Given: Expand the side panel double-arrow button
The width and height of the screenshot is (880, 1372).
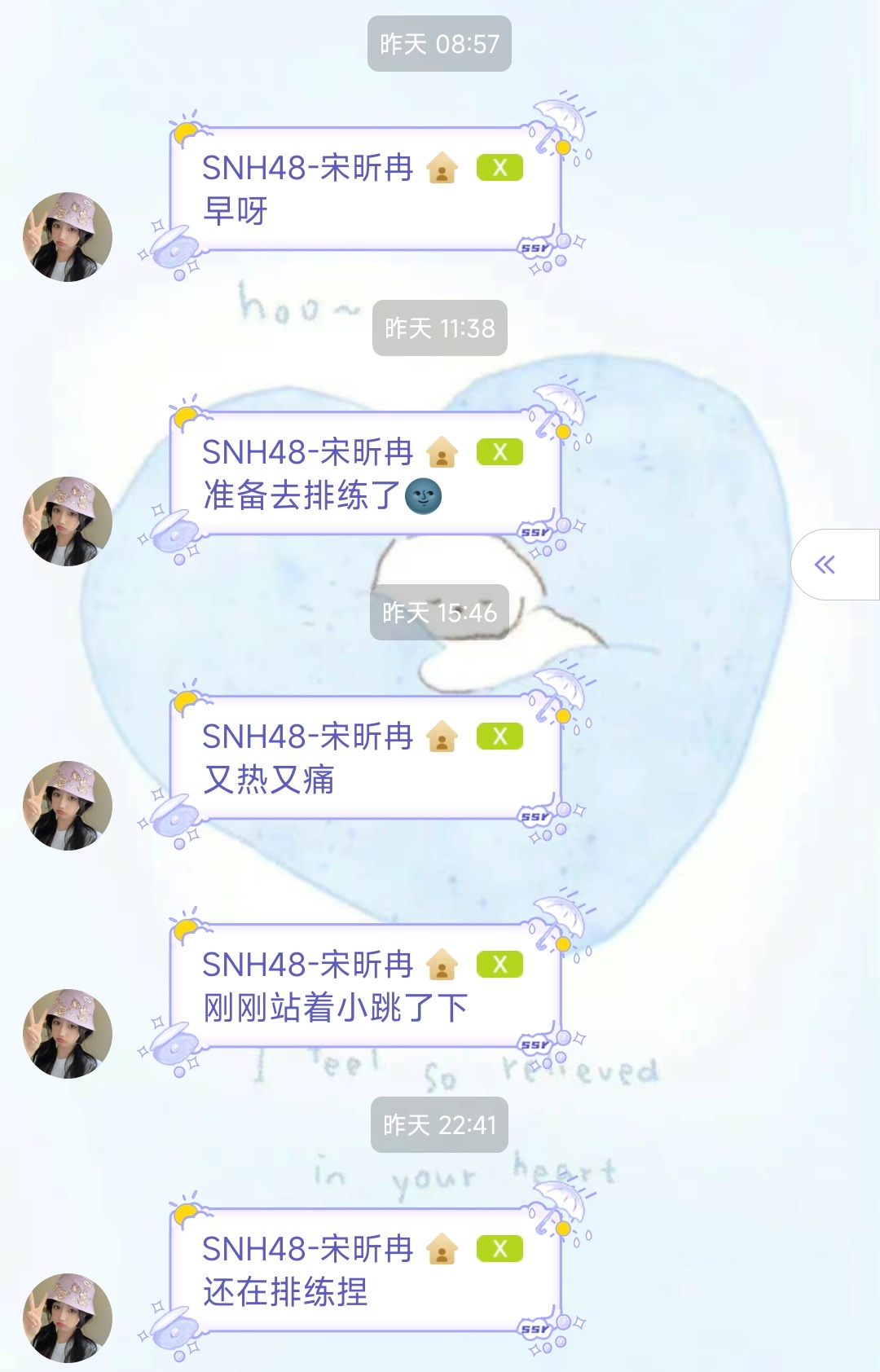Looking at the screenshot, I should click(x=825, y=565).
